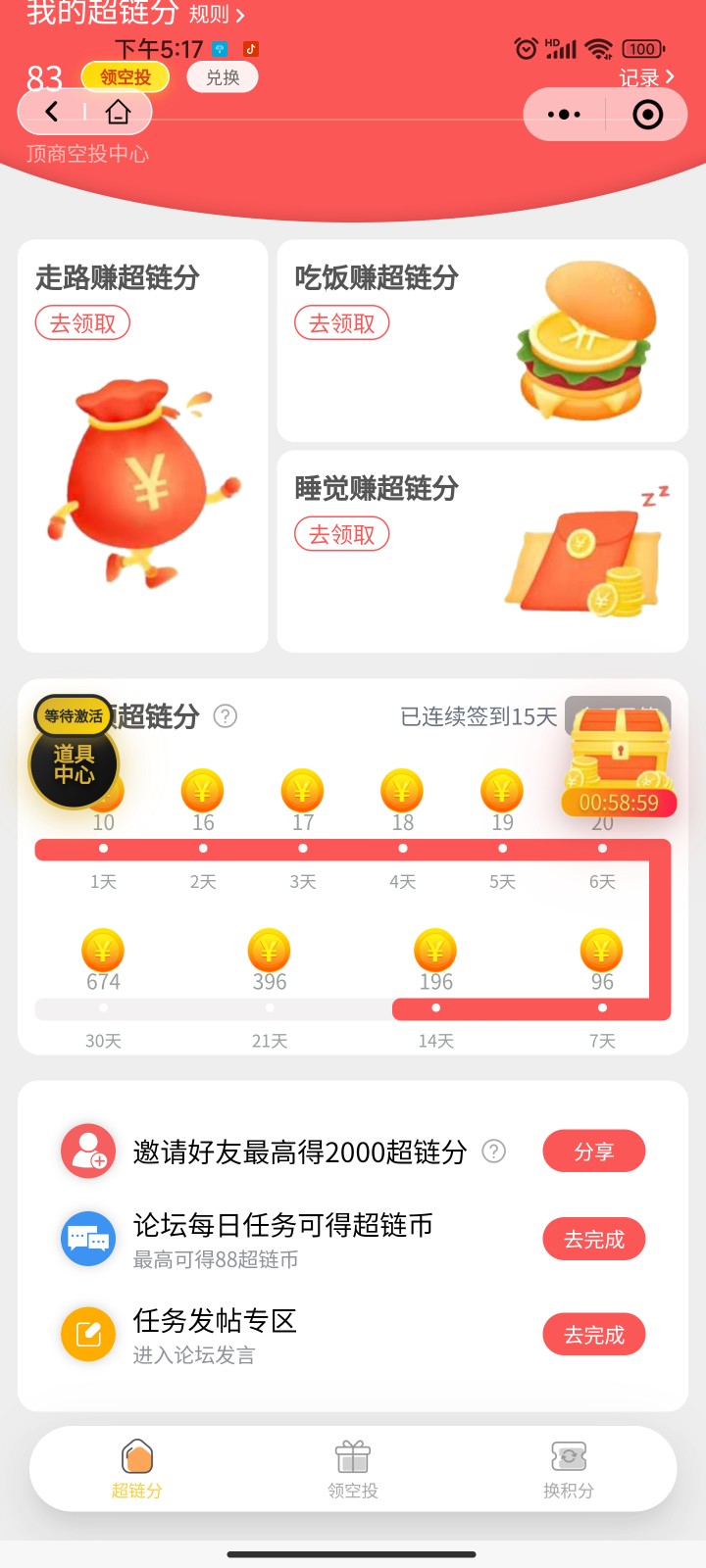Image resolution: width=706 pixels, height=1568 pixels.
Task: Tap the day-16 coin above 2天
Action: point(202,790)
